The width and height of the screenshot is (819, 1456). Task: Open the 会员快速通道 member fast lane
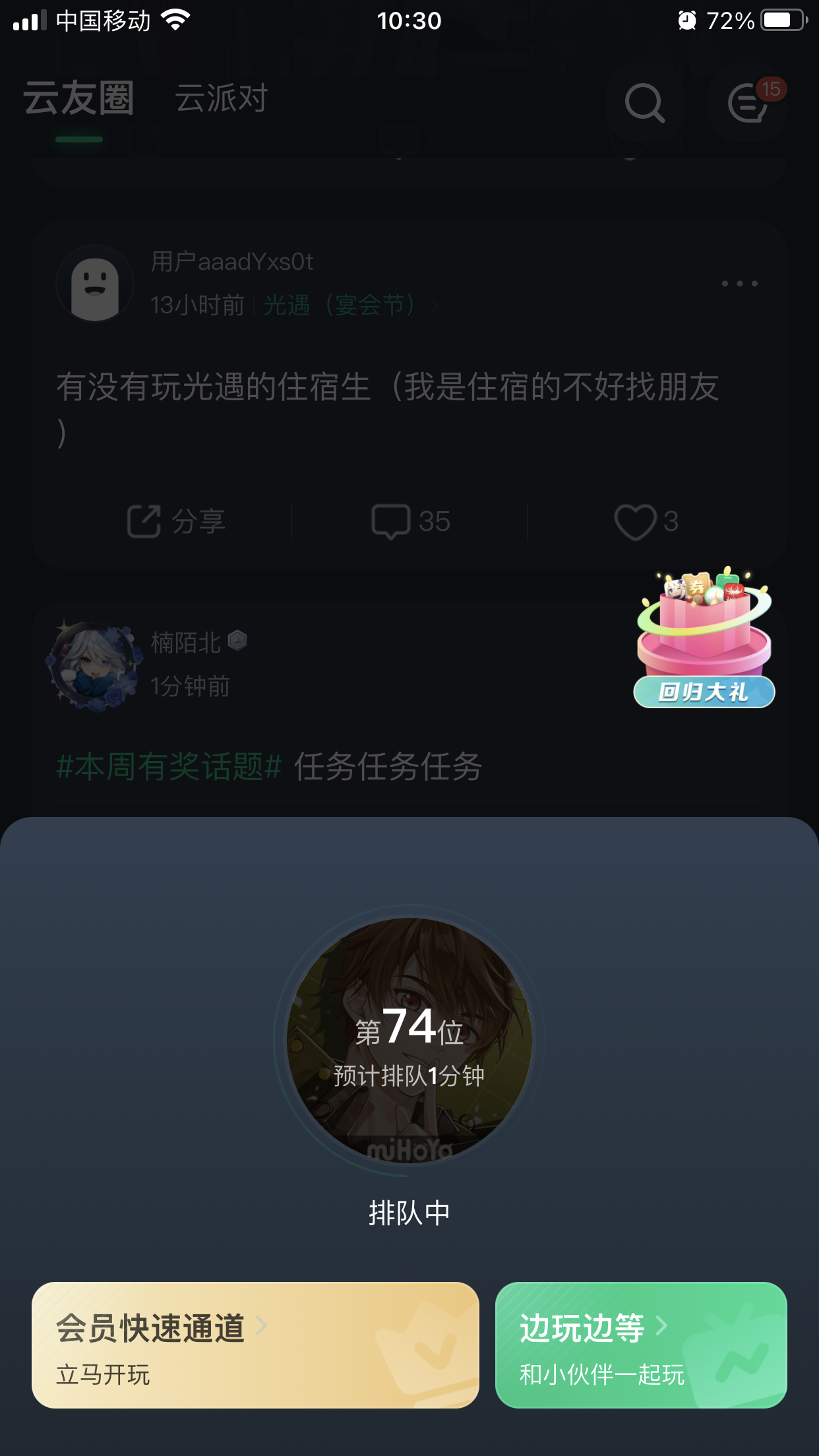(255, 1345)
